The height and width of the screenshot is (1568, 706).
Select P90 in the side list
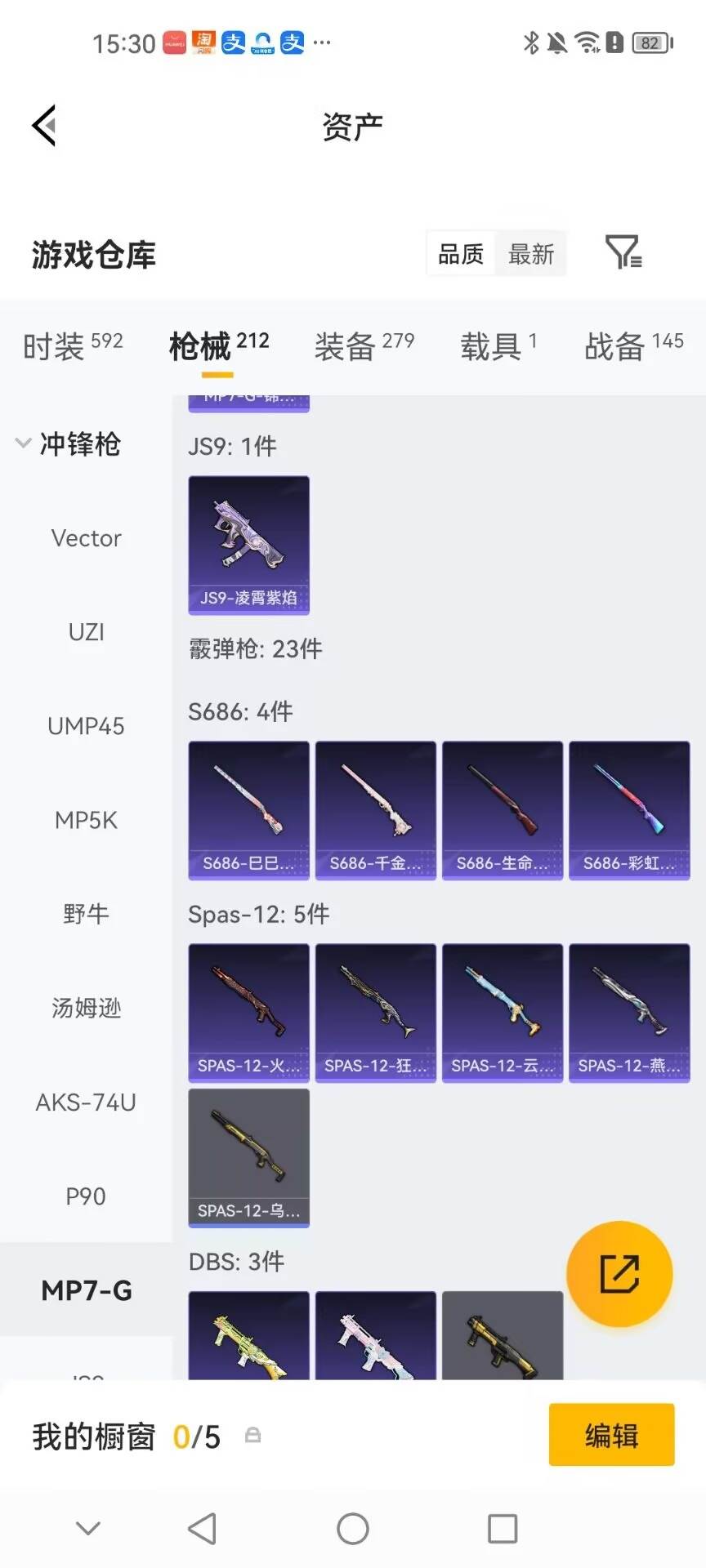pos(86,1196)
